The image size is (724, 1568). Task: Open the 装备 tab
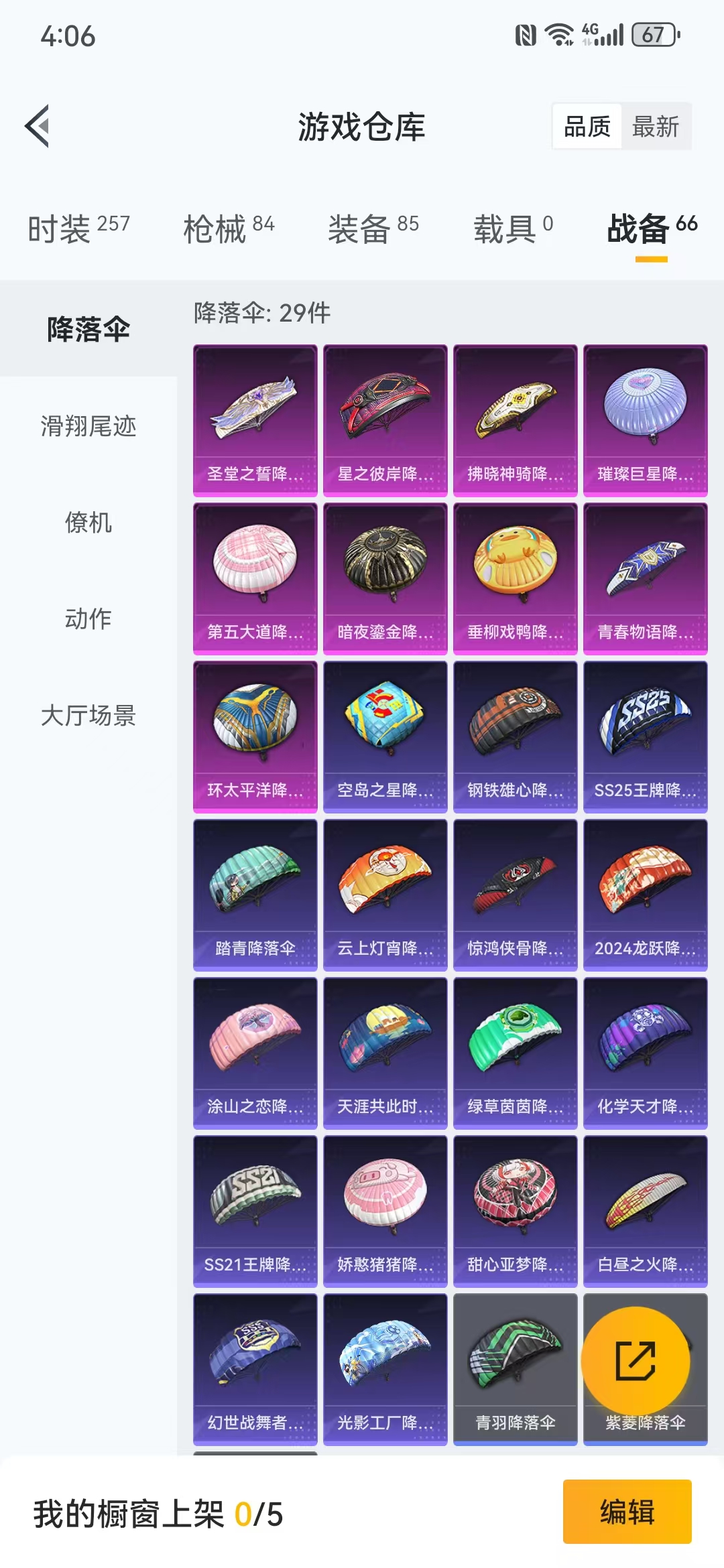[x=373, y=228]
